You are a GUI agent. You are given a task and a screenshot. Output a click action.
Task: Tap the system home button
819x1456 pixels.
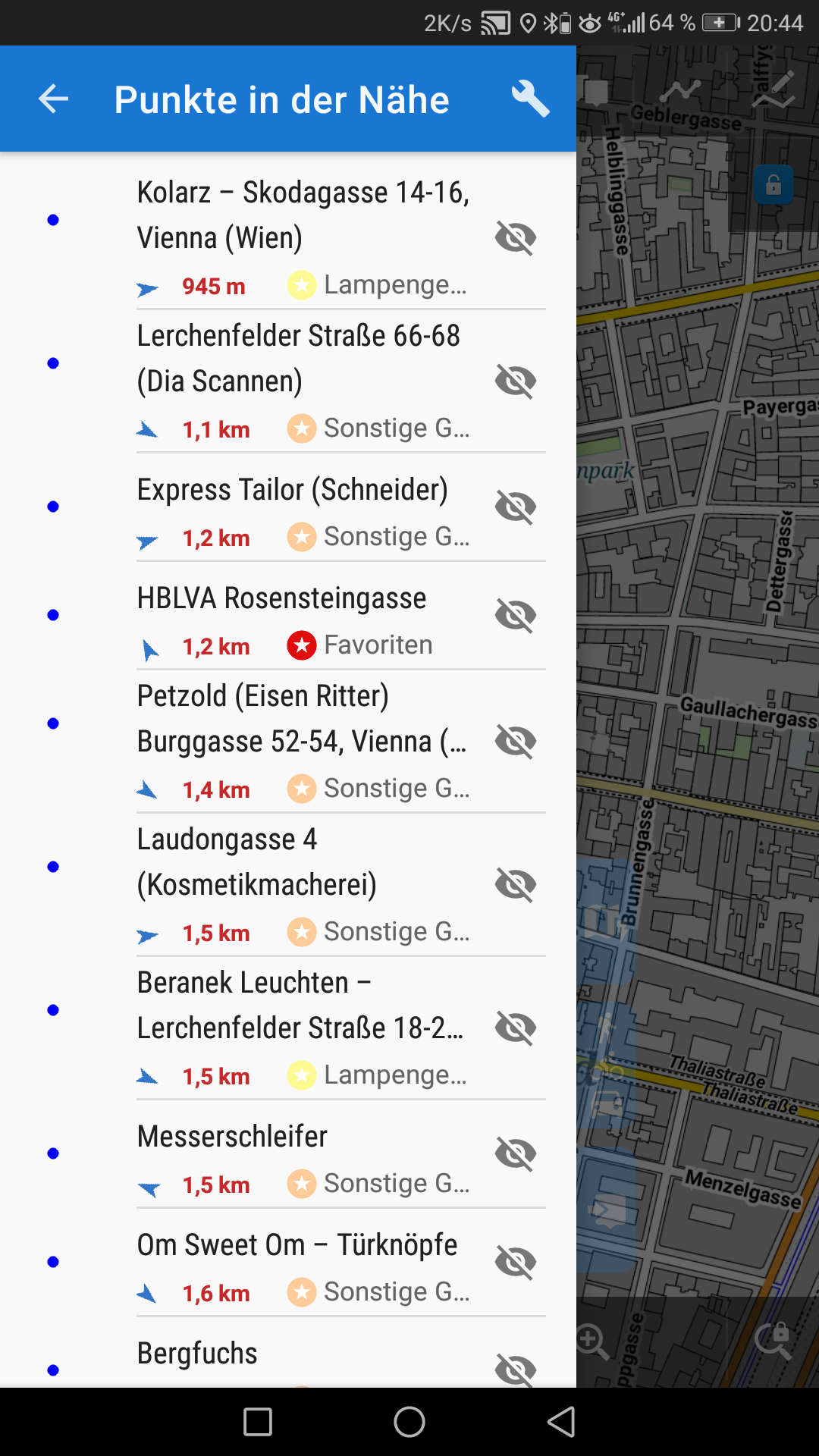click(x=409, y=1422)
